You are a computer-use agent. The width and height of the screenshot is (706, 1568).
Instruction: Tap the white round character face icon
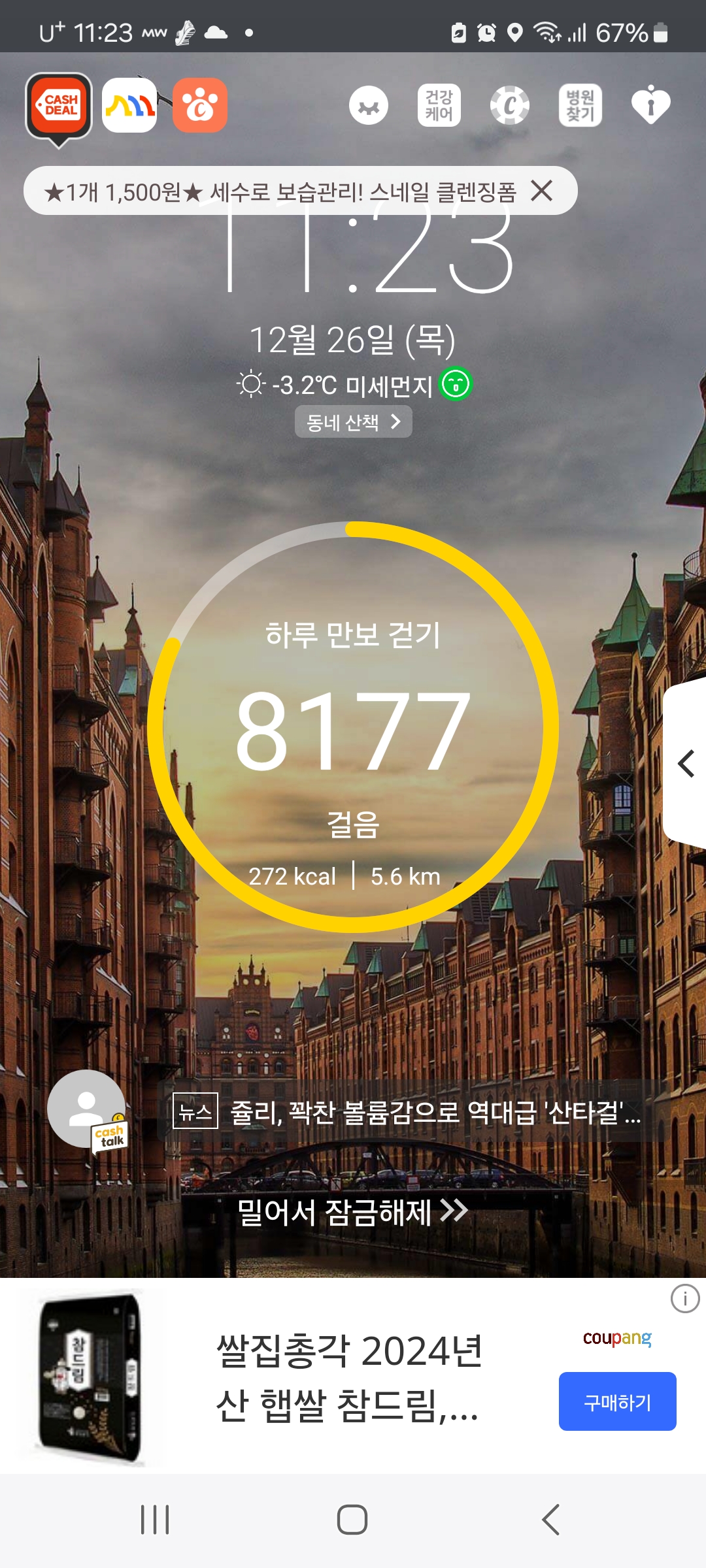coord(369,105)
